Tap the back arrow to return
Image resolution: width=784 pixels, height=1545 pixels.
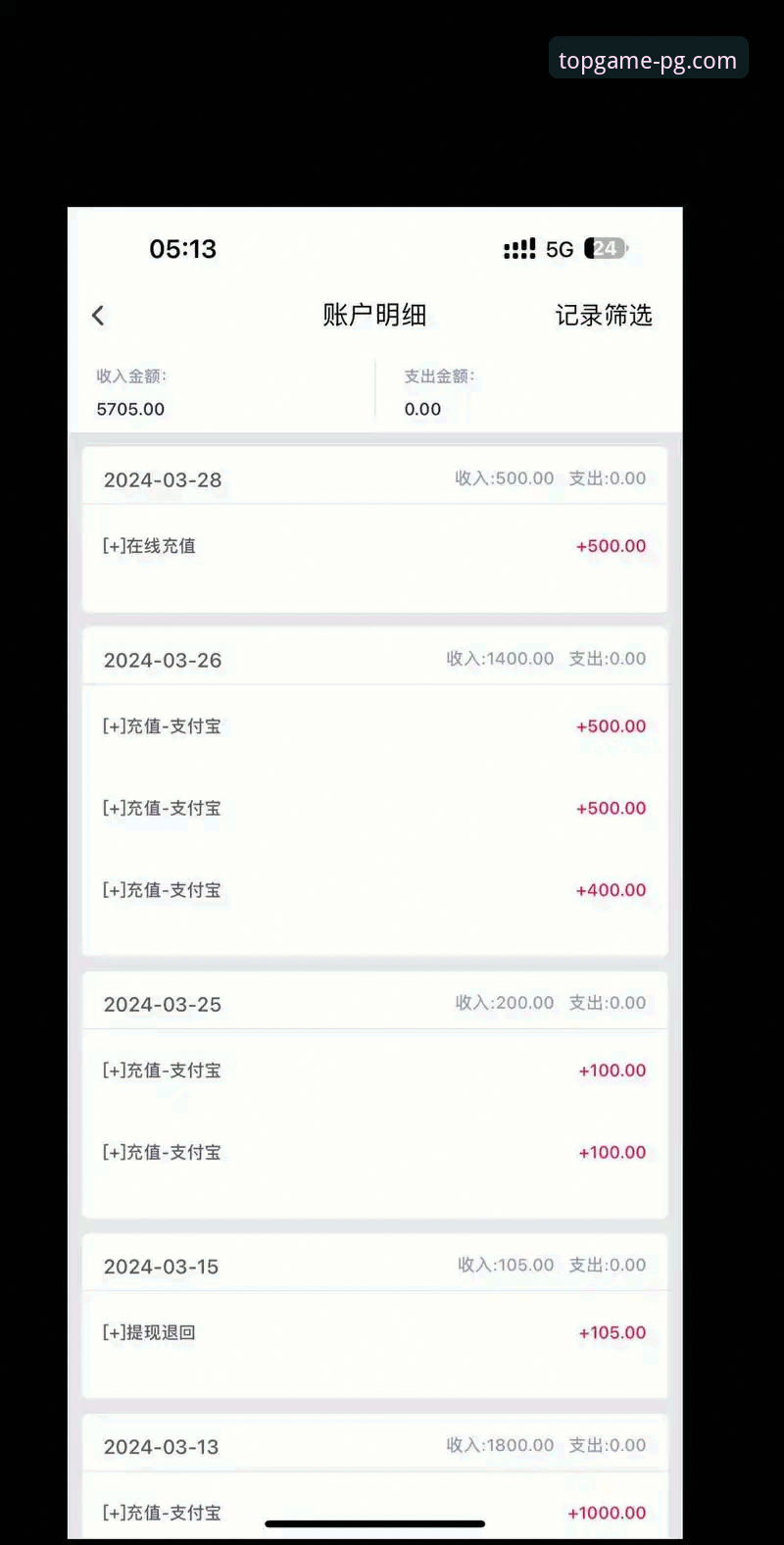tap(98, 315)
